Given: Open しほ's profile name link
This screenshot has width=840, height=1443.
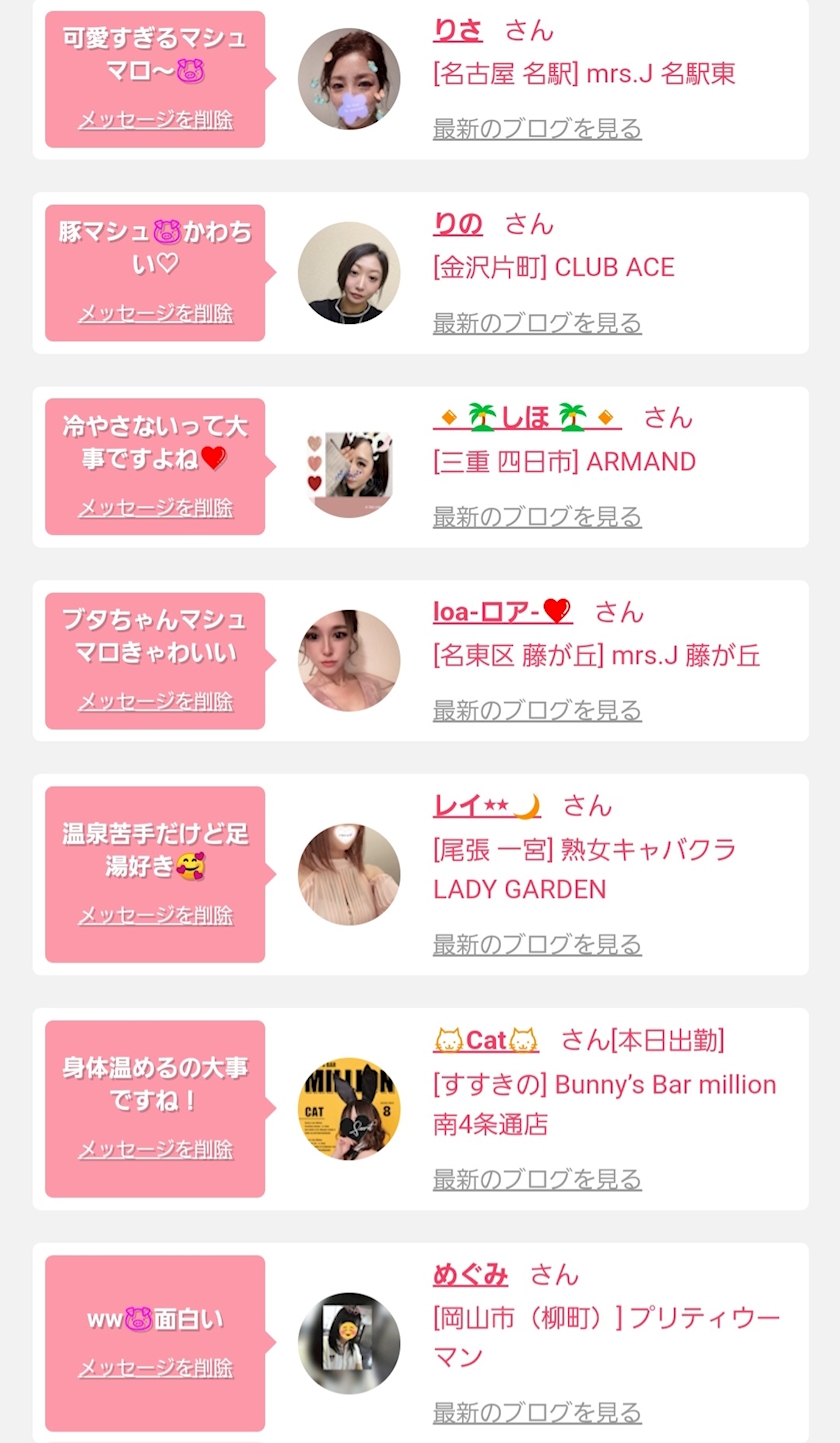Looking at the screenshot, I should click(527, 418).
